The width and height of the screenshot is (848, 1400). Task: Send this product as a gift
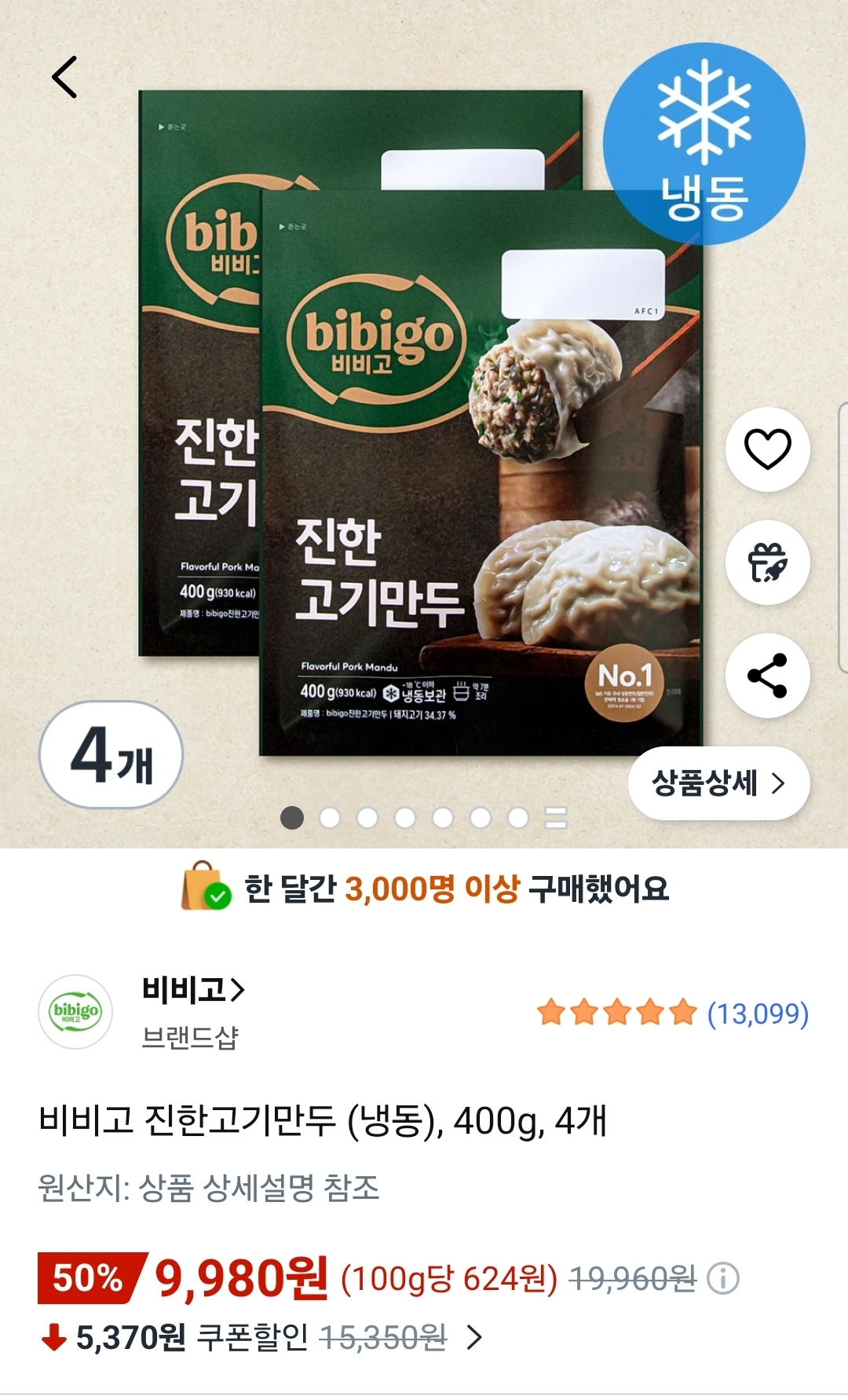[767, 563]
